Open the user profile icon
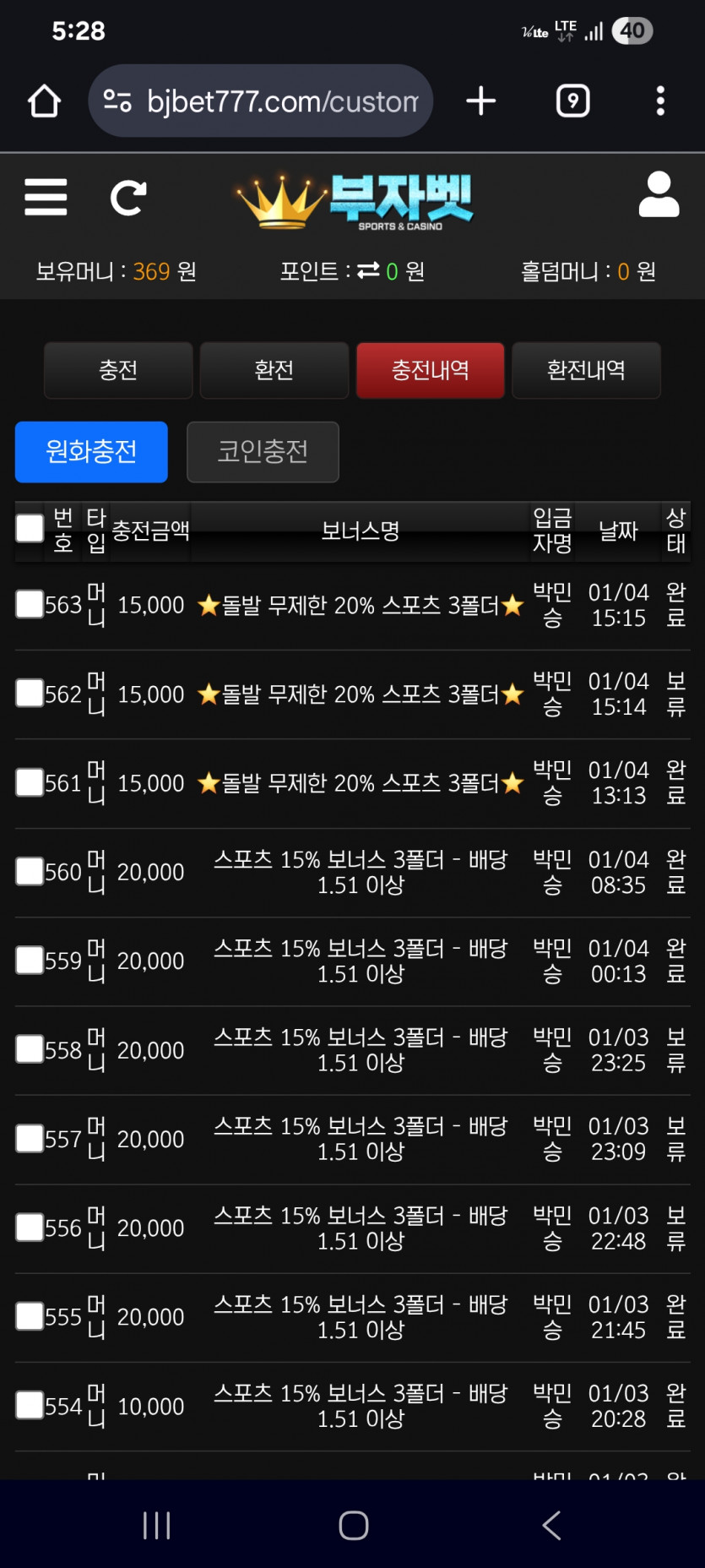 659,195
